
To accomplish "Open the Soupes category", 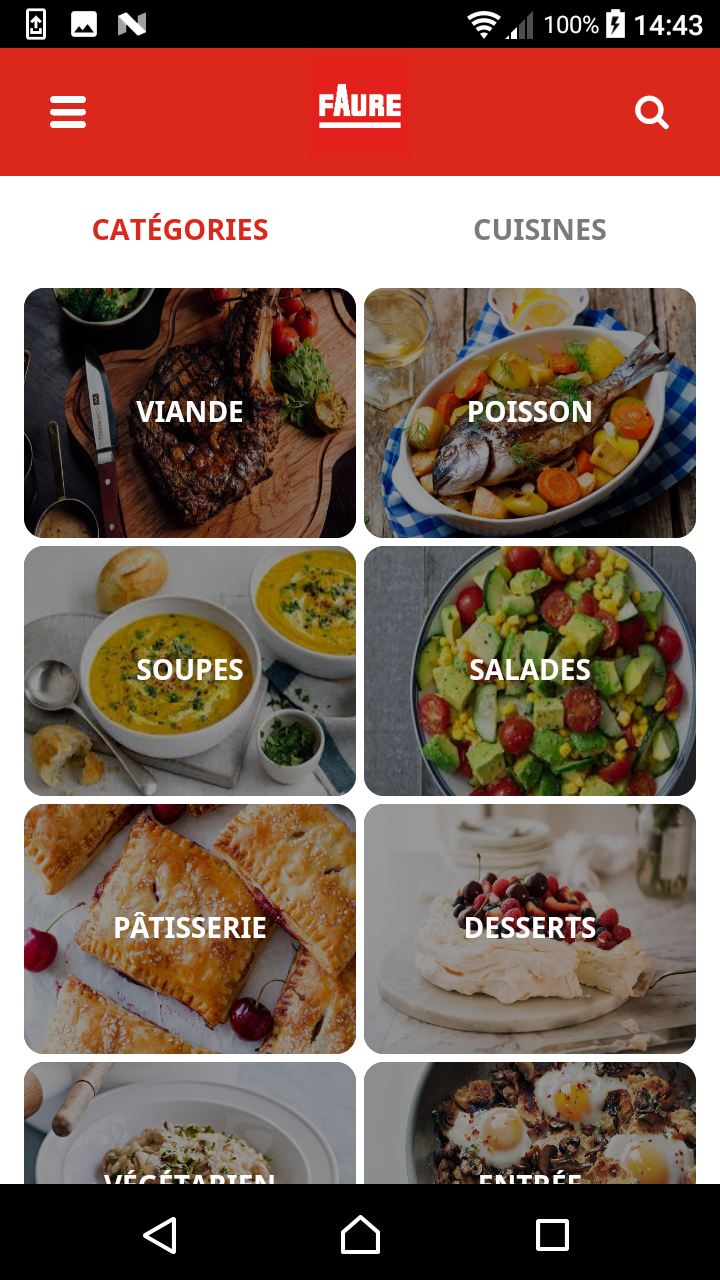I will (x=190, y=671).
